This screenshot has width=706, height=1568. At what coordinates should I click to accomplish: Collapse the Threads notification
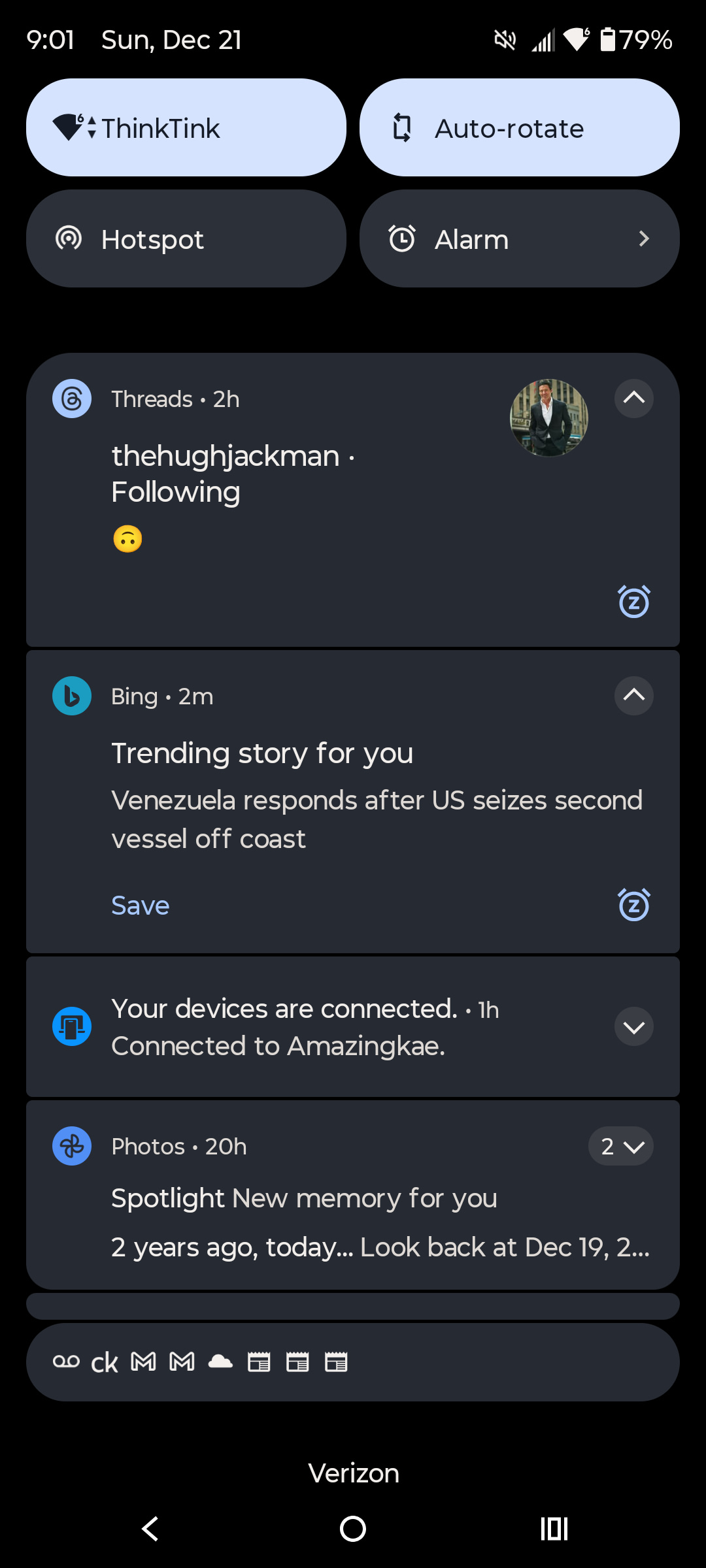(633, 399)
